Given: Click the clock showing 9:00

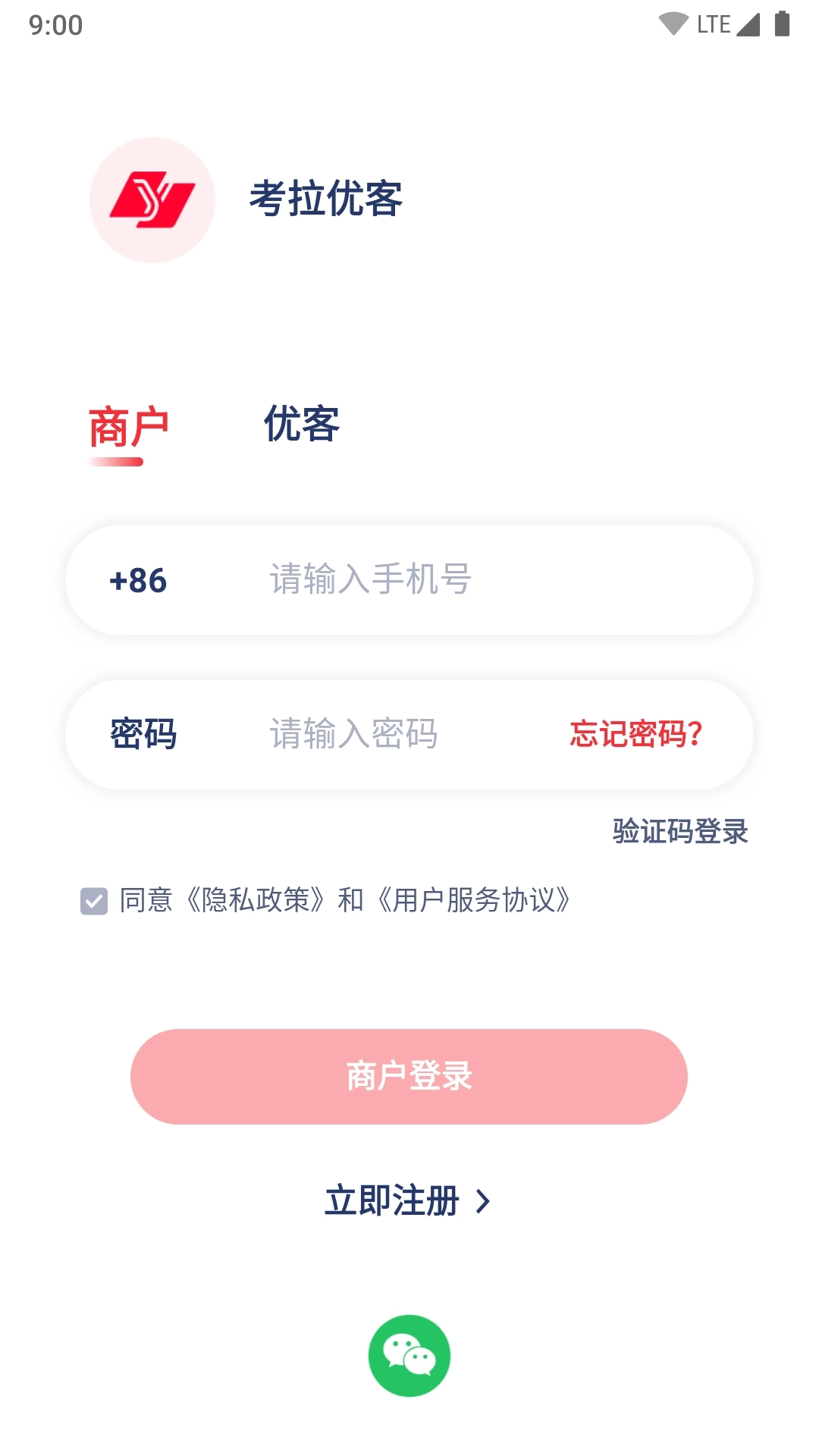Looking at the screenshot, I should (x=55, y=25).
